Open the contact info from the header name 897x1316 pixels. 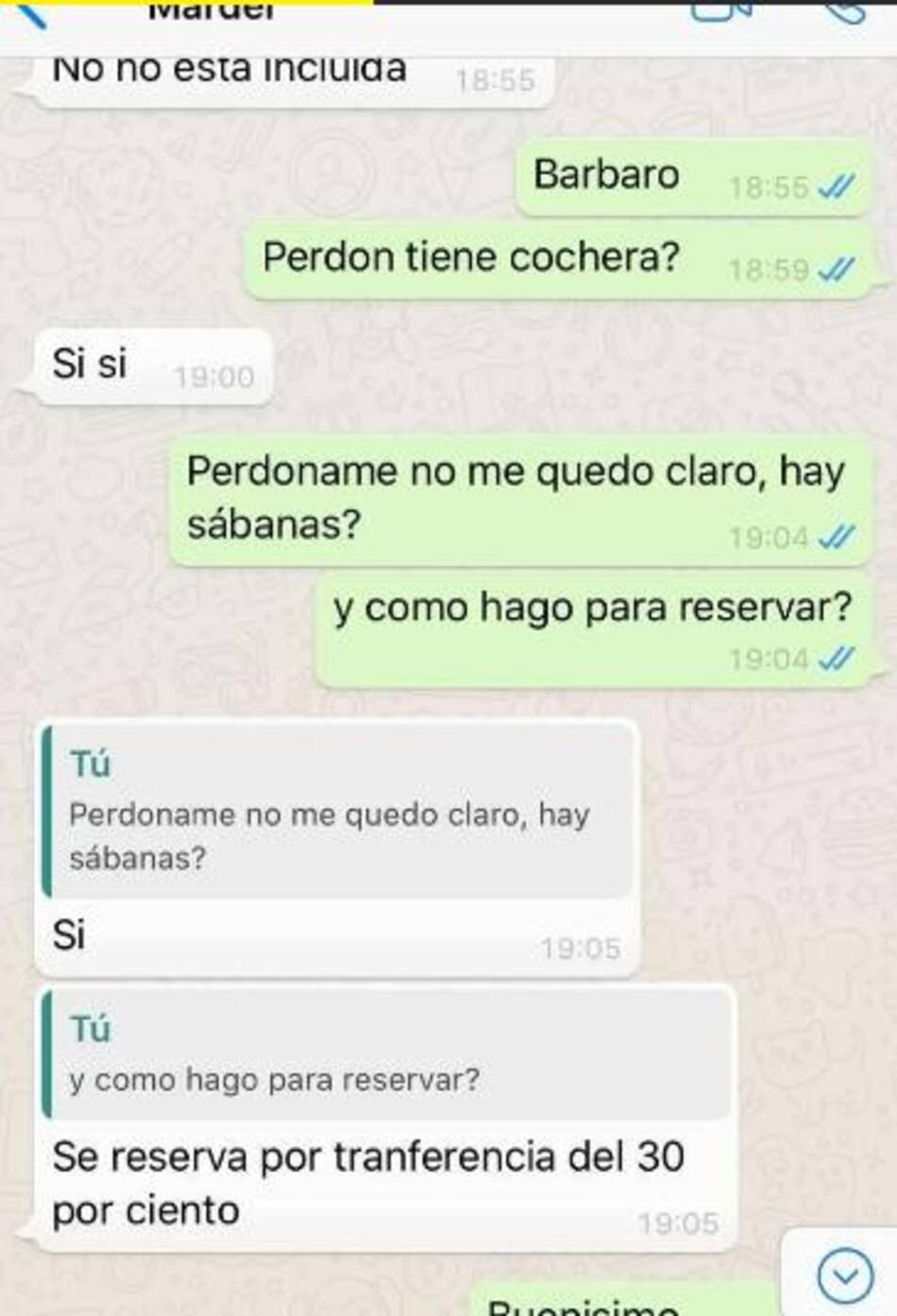(212, 11)
